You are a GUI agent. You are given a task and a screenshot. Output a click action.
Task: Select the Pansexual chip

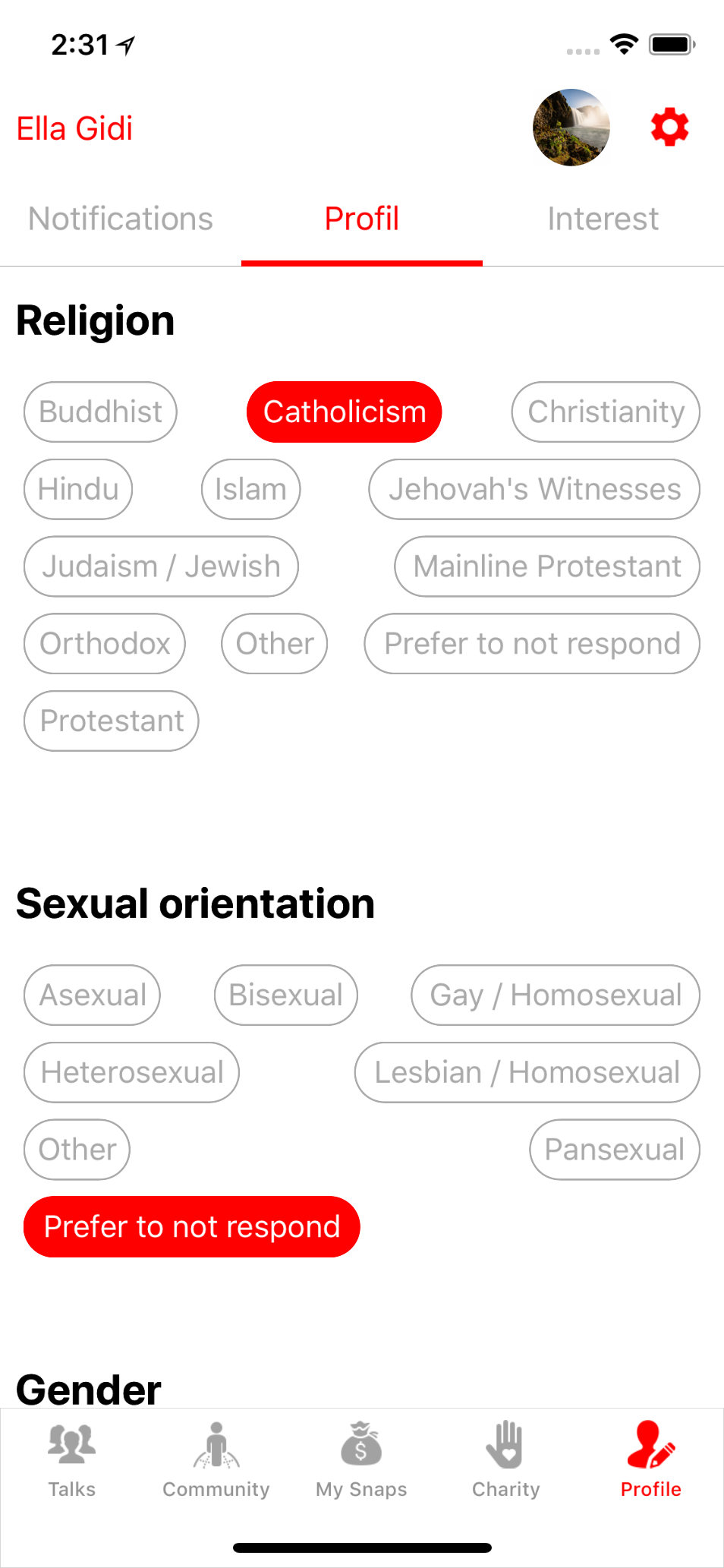coord(614,1150)
